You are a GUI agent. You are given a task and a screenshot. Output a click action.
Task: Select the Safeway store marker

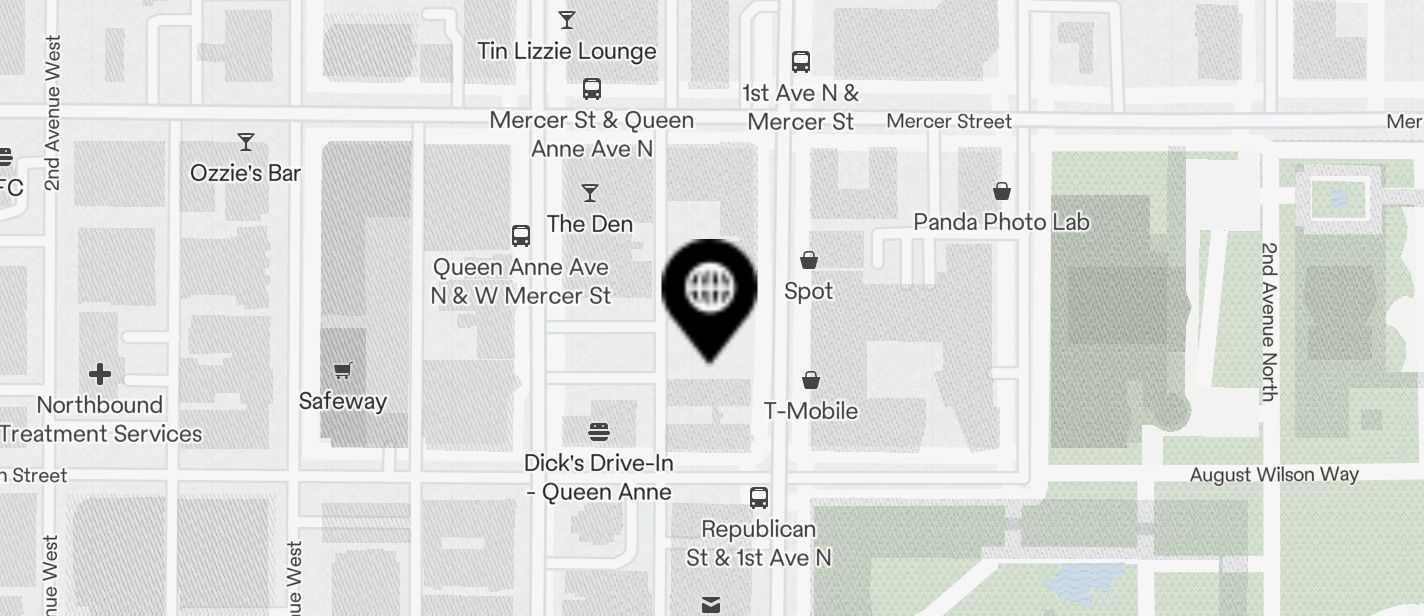pos(343,372)
